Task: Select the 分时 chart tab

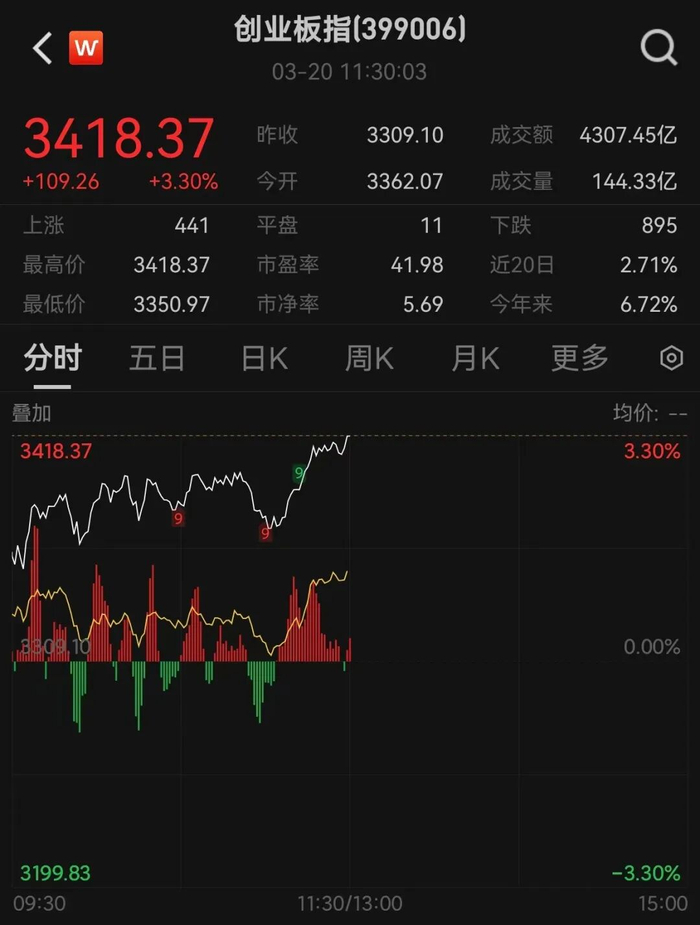Action: (52, 358)
